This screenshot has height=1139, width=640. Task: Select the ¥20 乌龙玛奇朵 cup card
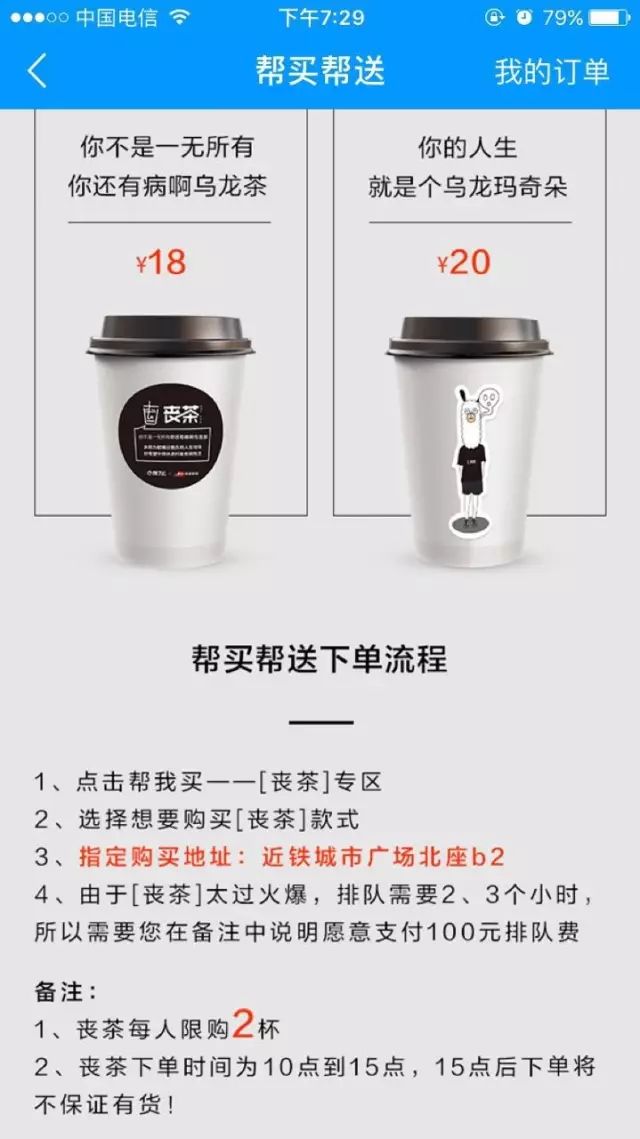click(x=469, y=330)
